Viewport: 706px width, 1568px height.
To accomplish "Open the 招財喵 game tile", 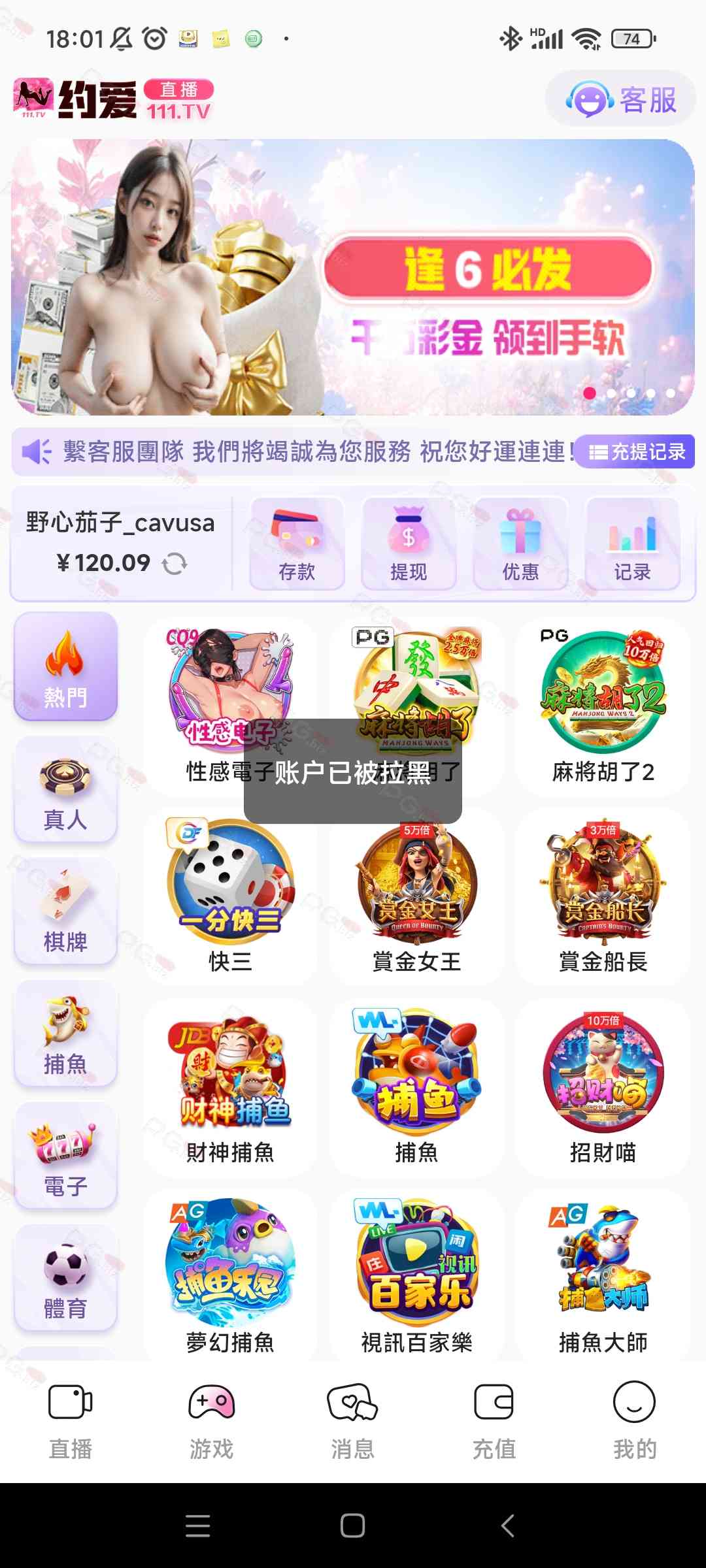I will coord(603,1087).
